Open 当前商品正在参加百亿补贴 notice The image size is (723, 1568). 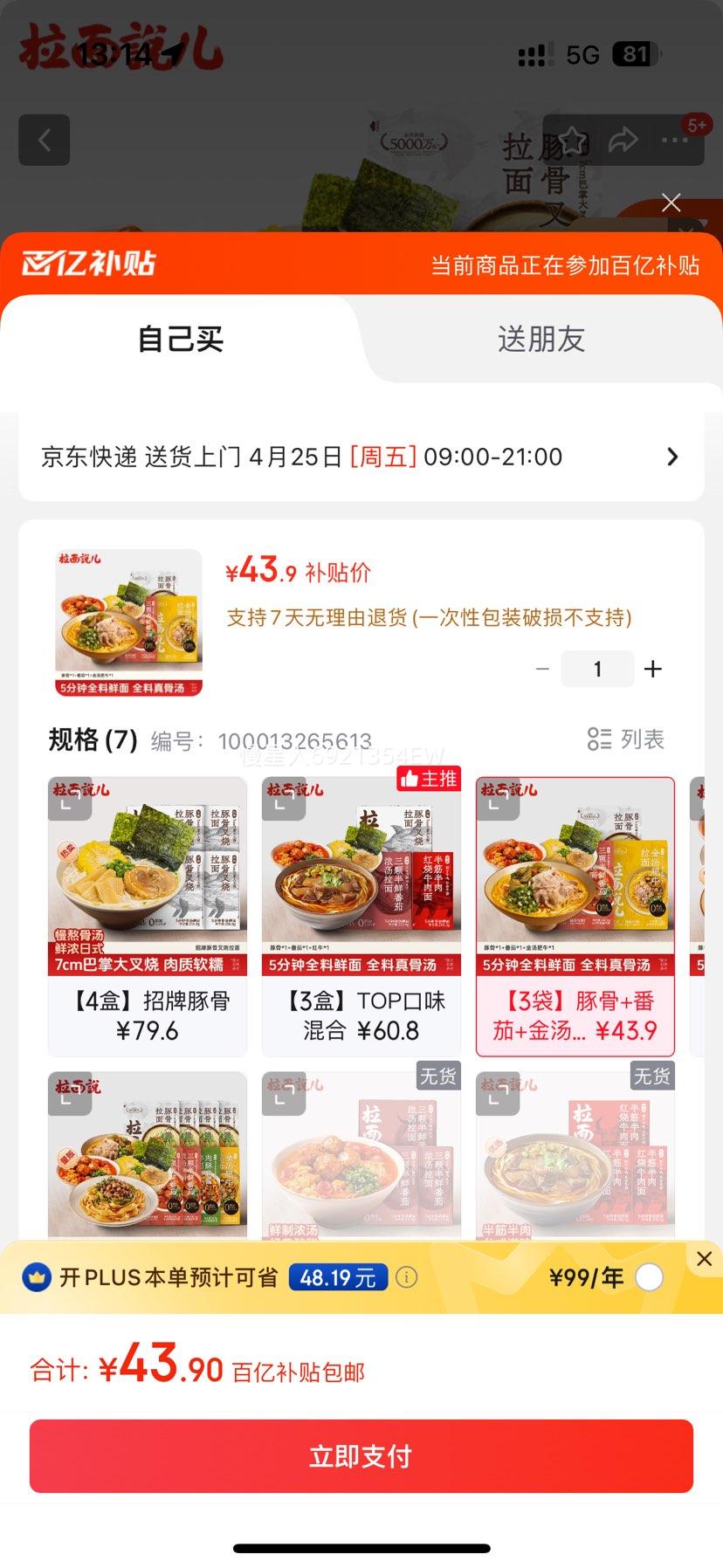point(567,265)
